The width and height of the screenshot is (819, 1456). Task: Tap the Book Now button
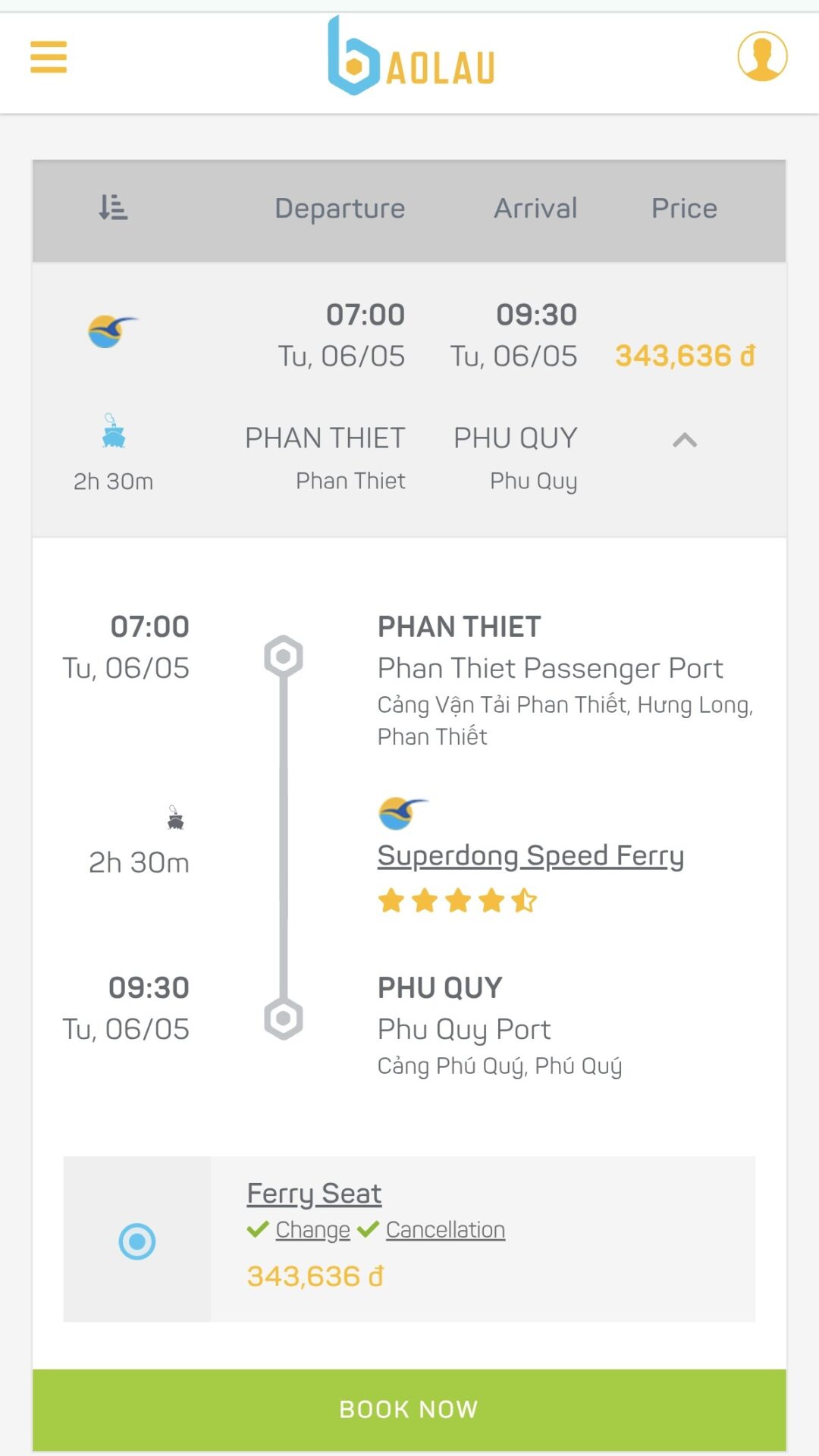409,1410
